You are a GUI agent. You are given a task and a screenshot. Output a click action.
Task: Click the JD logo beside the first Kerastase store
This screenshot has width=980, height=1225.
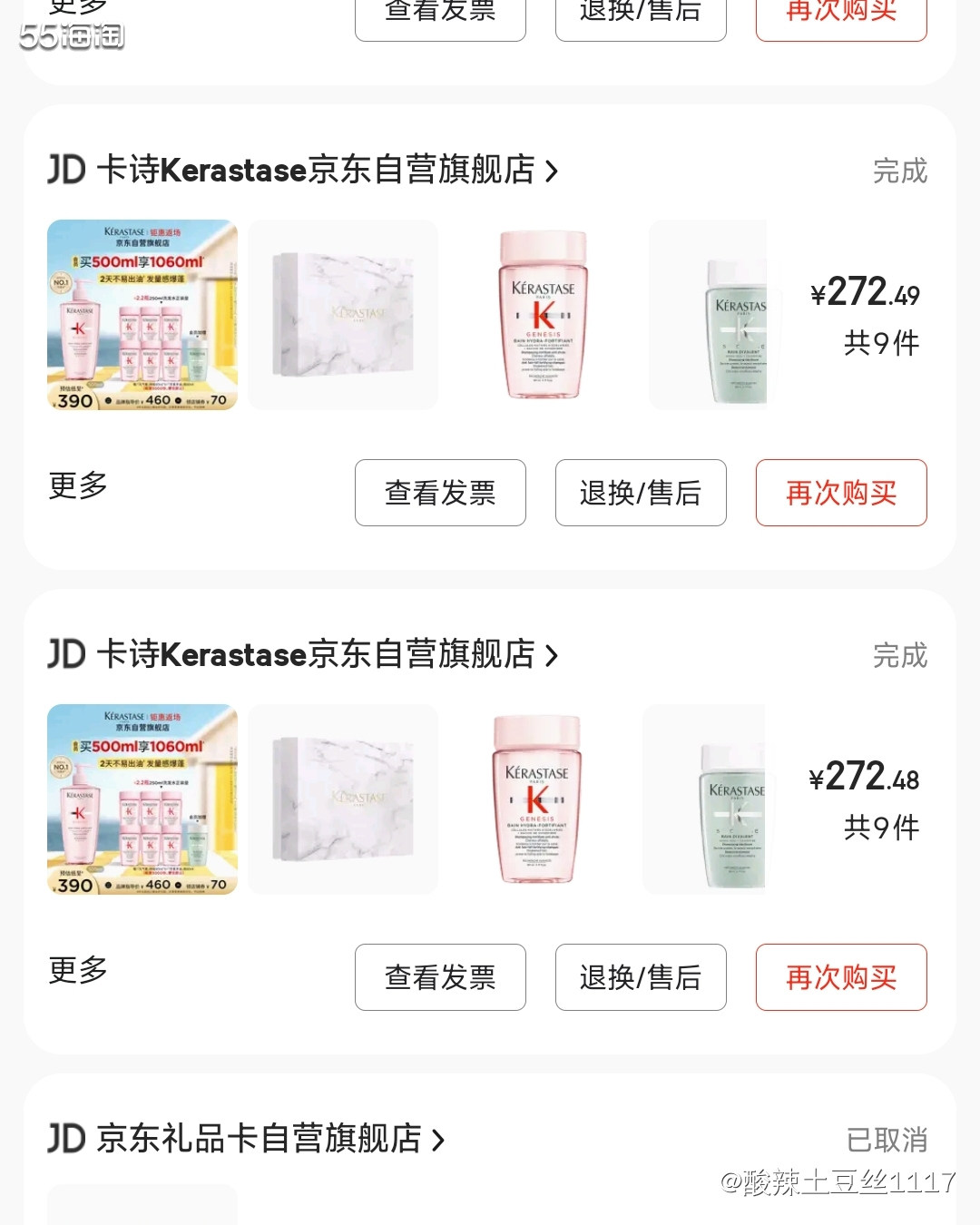[63, 170]
